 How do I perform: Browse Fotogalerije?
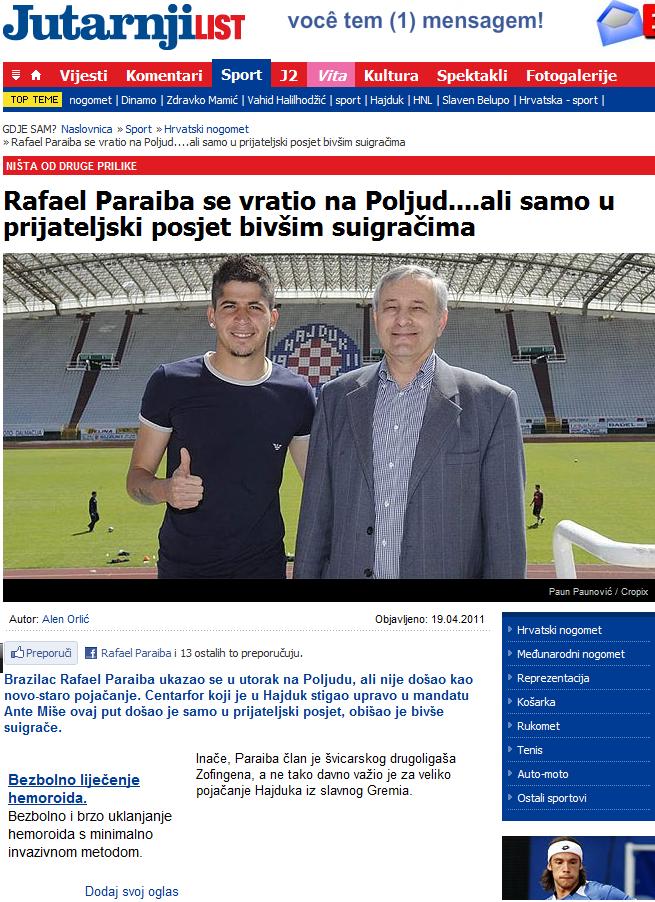click(x=571, y=76)
